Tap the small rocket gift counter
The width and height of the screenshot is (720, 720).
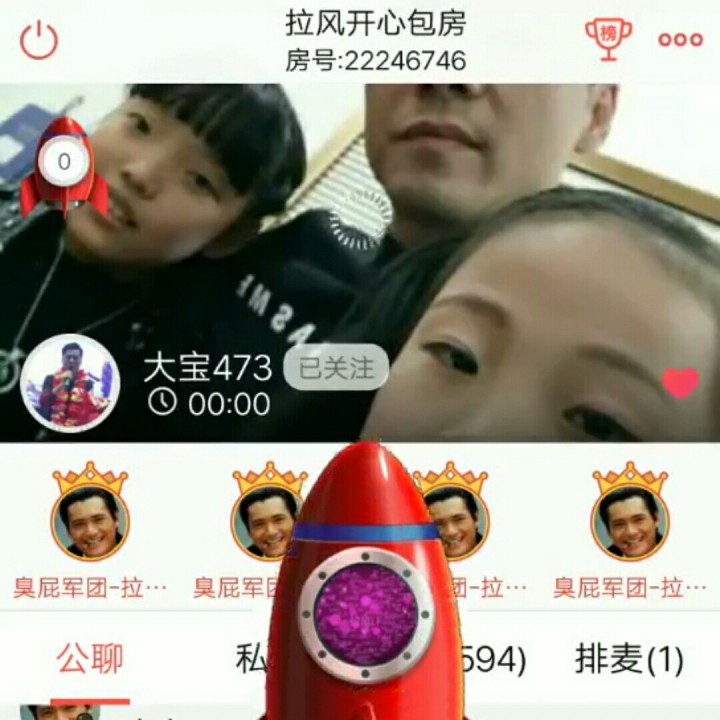(64, 164)
